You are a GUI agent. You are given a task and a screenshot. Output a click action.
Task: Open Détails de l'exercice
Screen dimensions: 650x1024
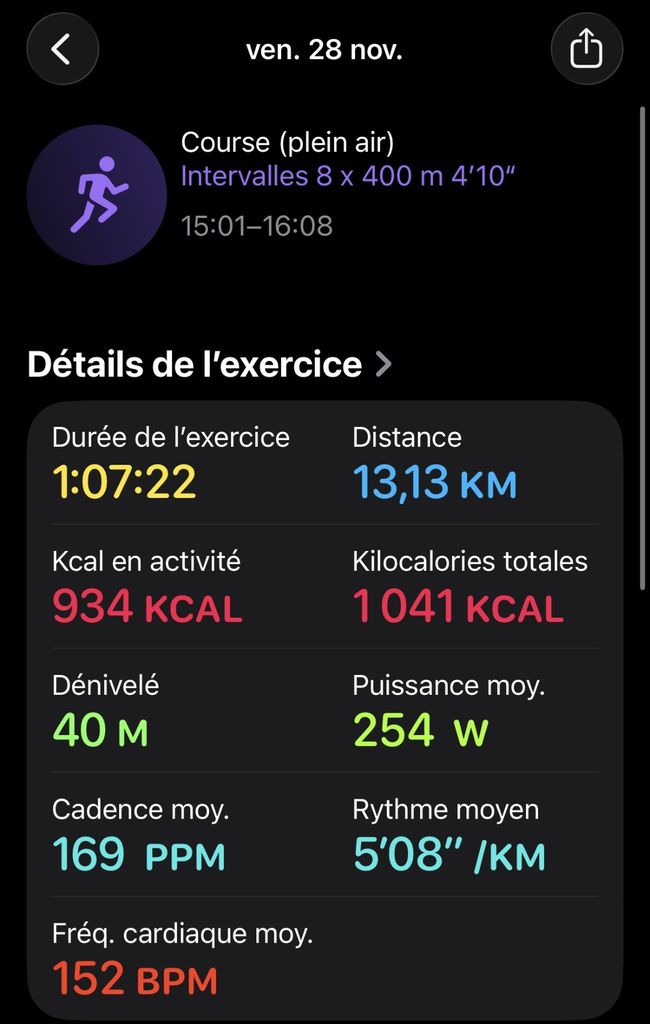(210, 364)
